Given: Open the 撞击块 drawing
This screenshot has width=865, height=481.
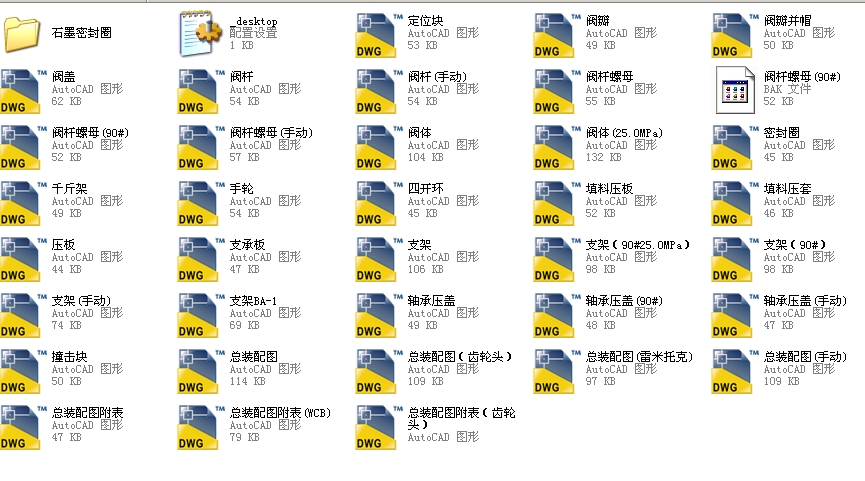Looking at the screenshot, I should tap(22, 371).
